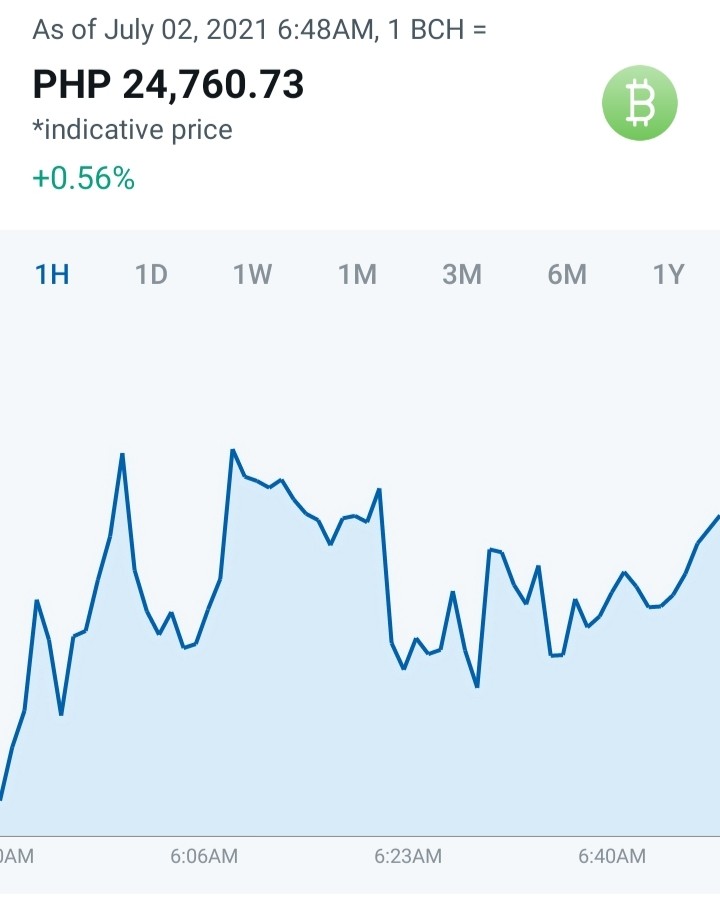View the 3M price history
Viewport: 720px width, 901px height.
462,274
